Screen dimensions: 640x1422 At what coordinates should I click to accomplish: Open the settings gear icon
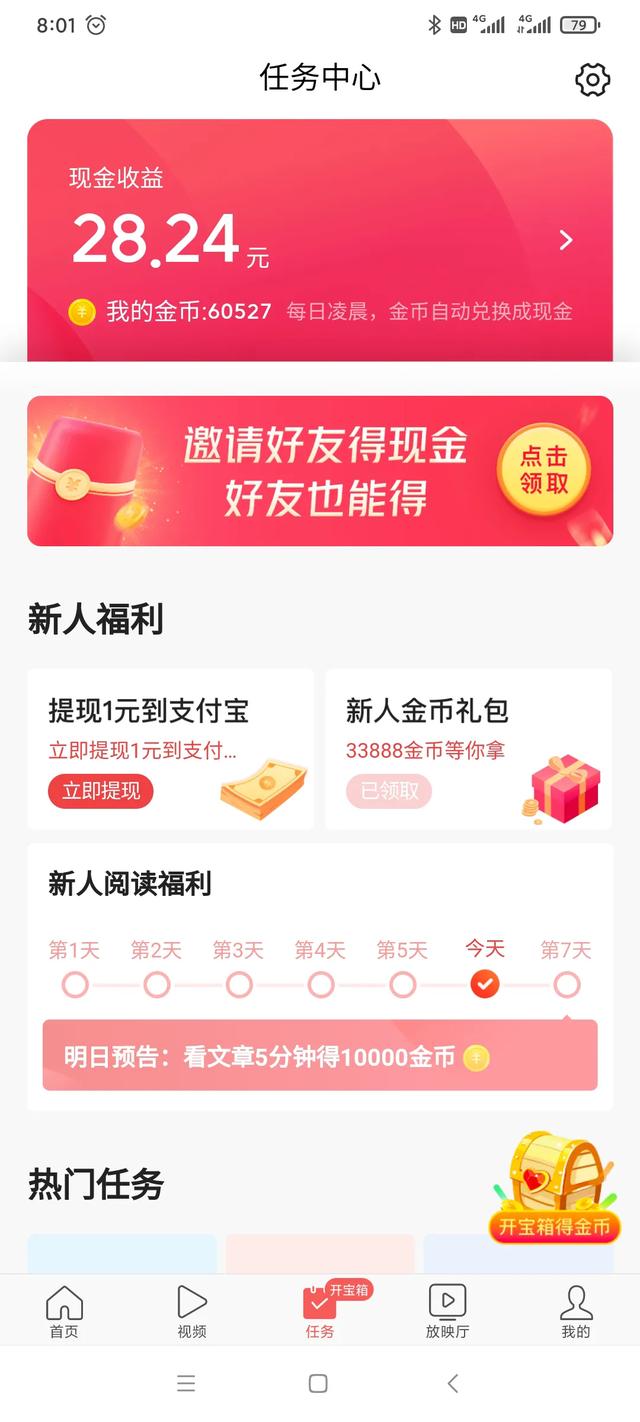click(x=592, y=80)
